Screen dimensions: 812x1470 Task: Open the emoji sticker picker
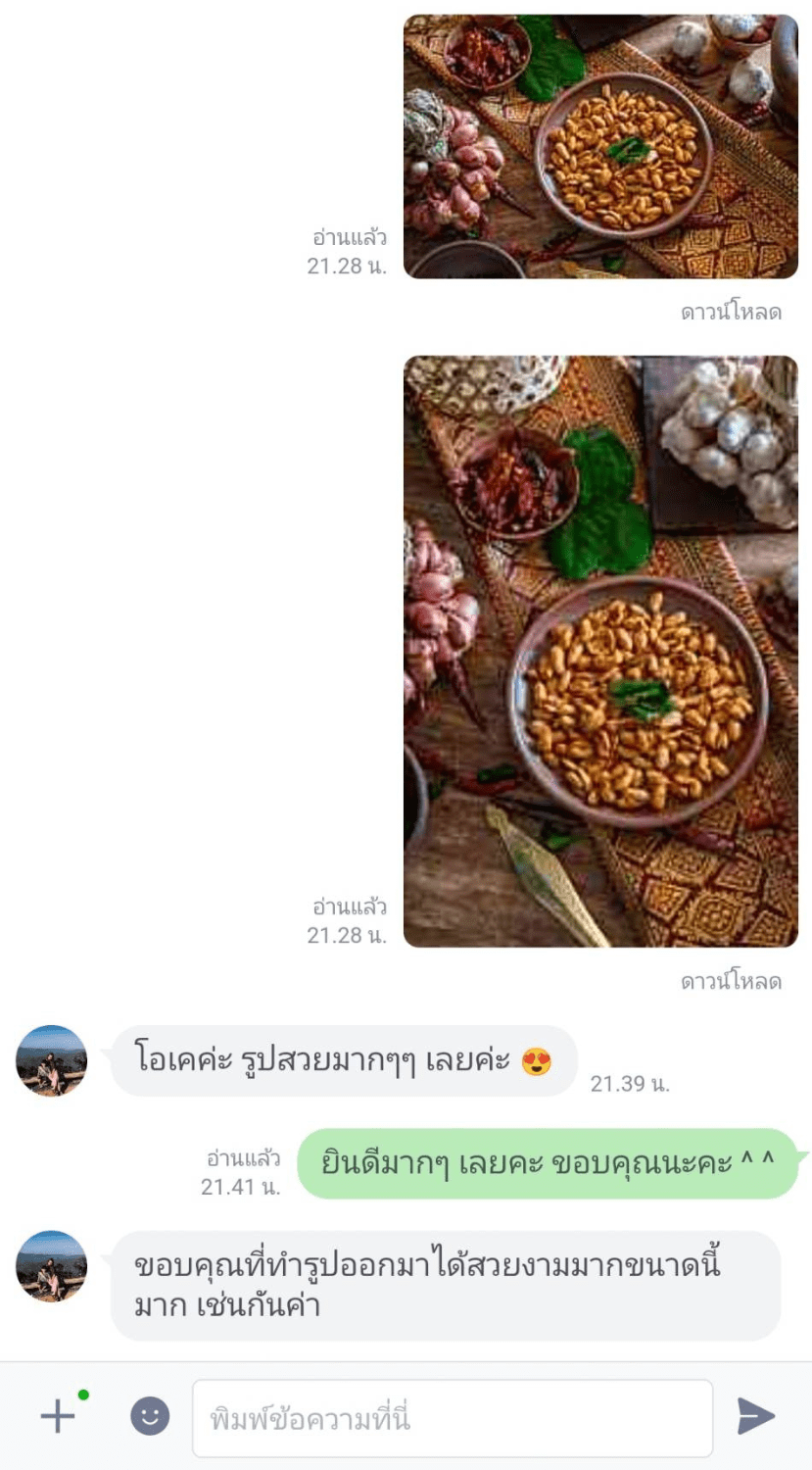[150, 1416]
